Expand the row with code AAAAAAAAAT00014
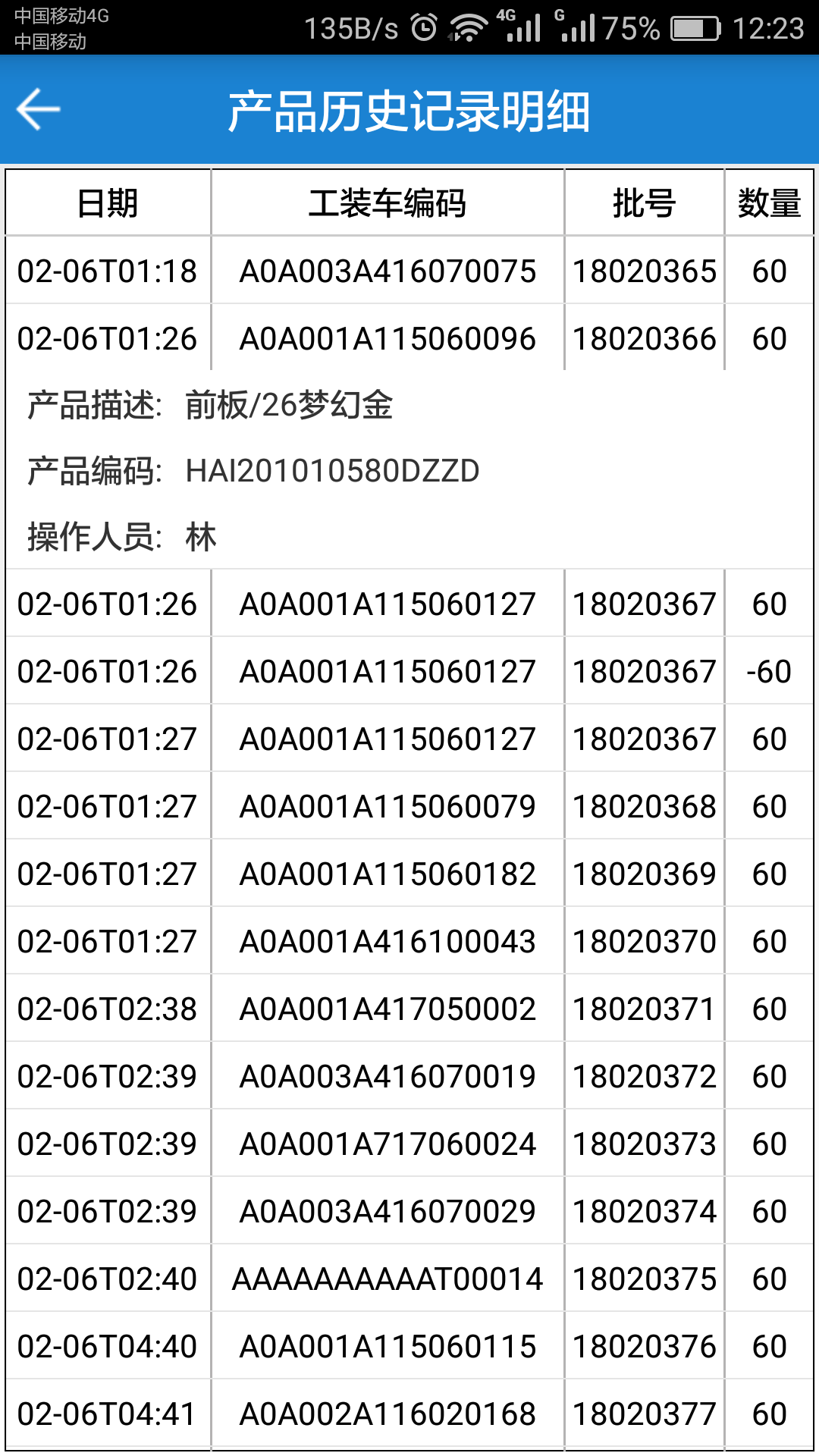This screenshot has width=819, height=1456. (409, 1279)
